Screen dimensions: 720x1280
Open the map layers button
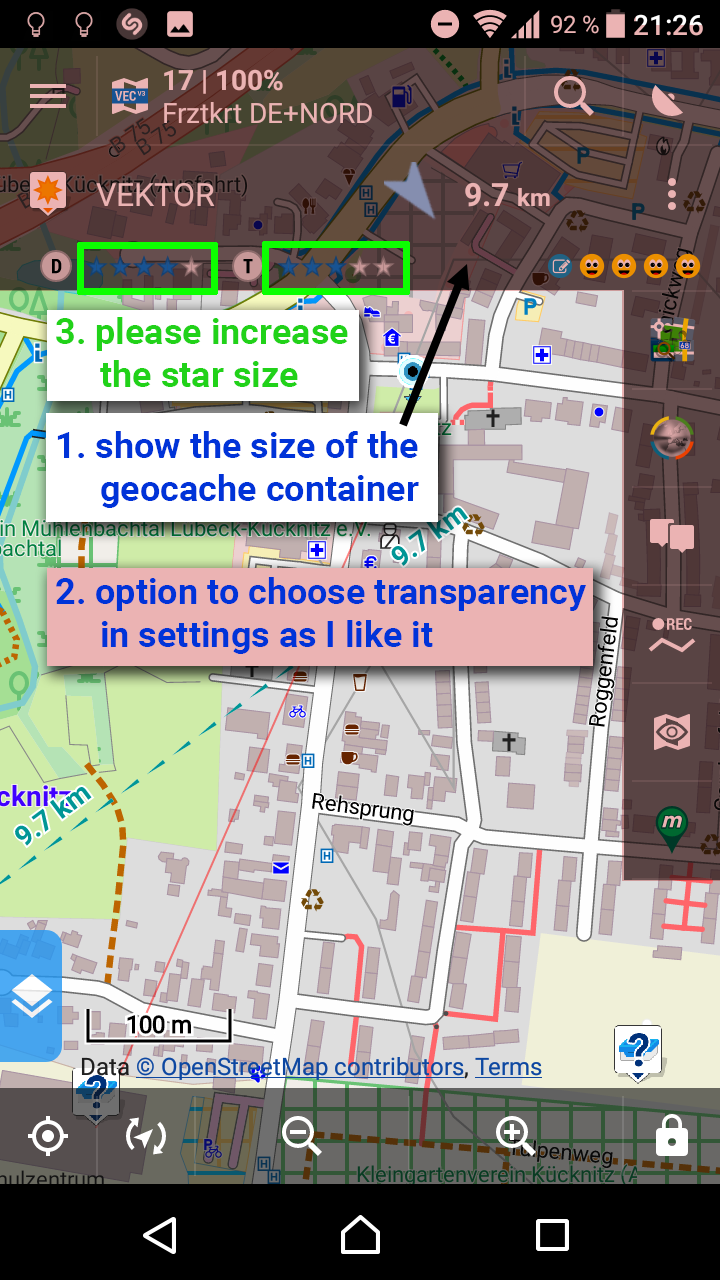[x=32, y=995]
